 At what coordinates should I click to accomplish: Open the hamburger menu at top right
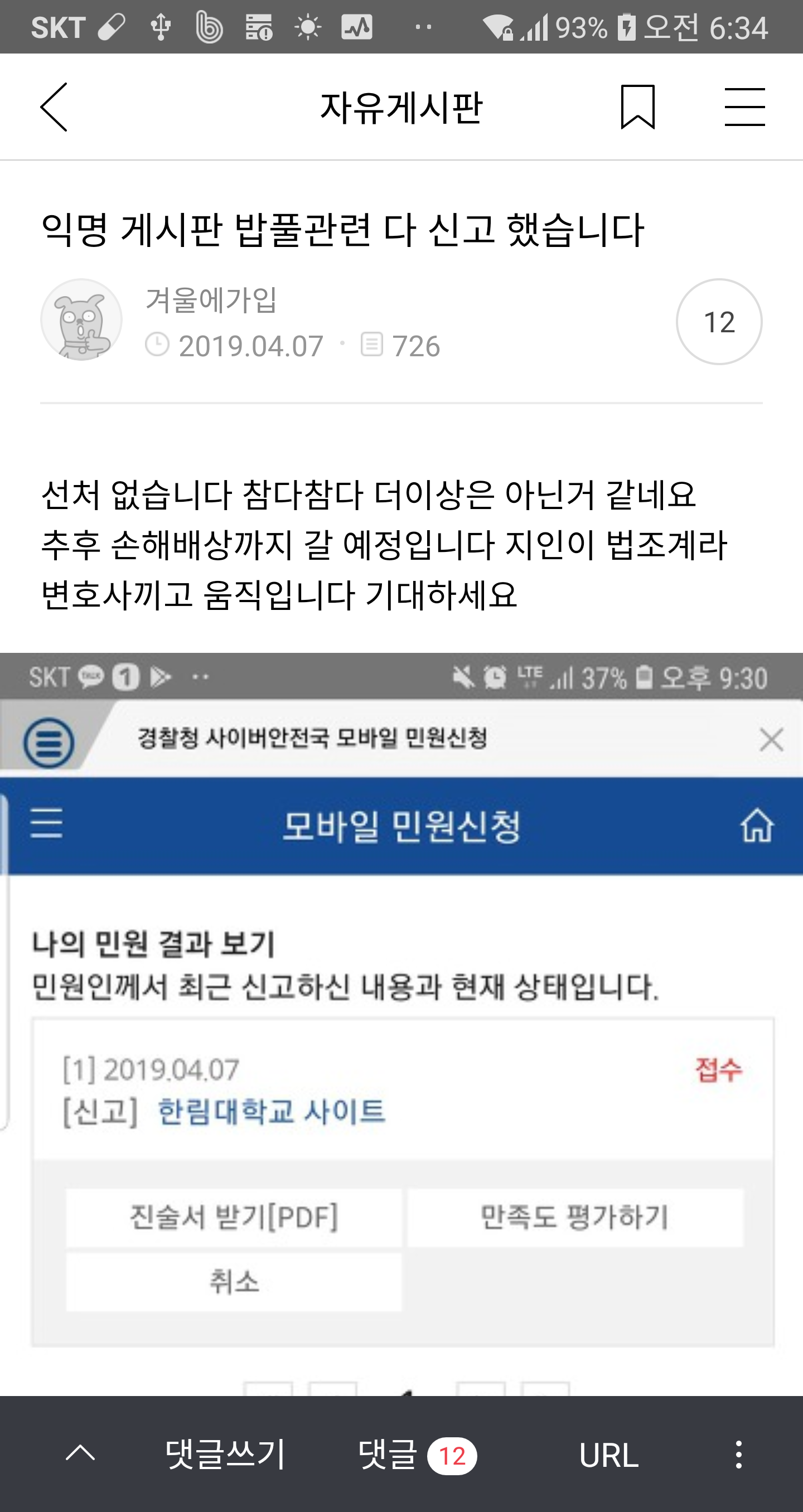744,108
